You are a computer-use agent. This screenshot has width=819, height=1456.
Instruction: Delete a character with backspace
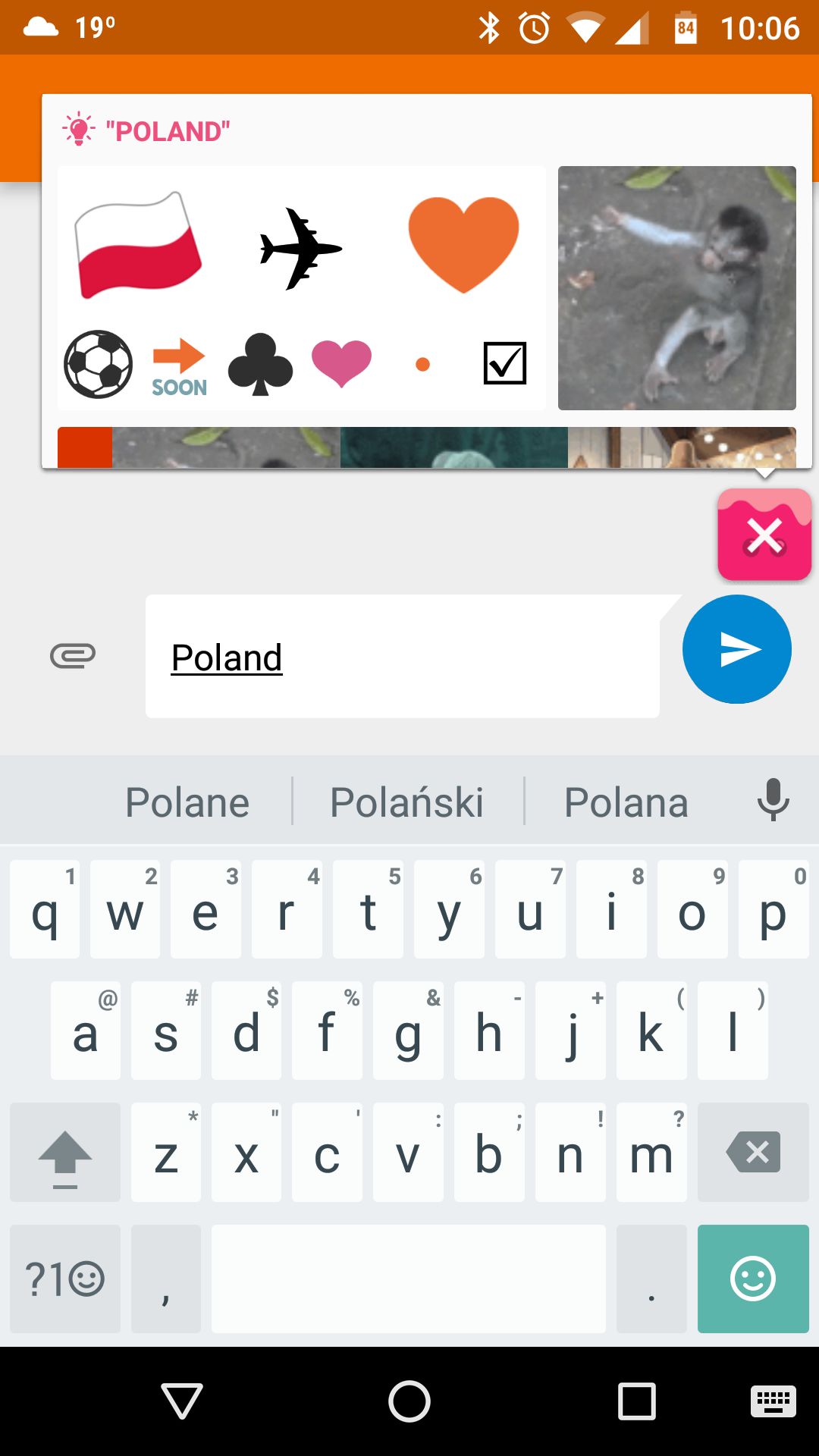click(753, 1153)
